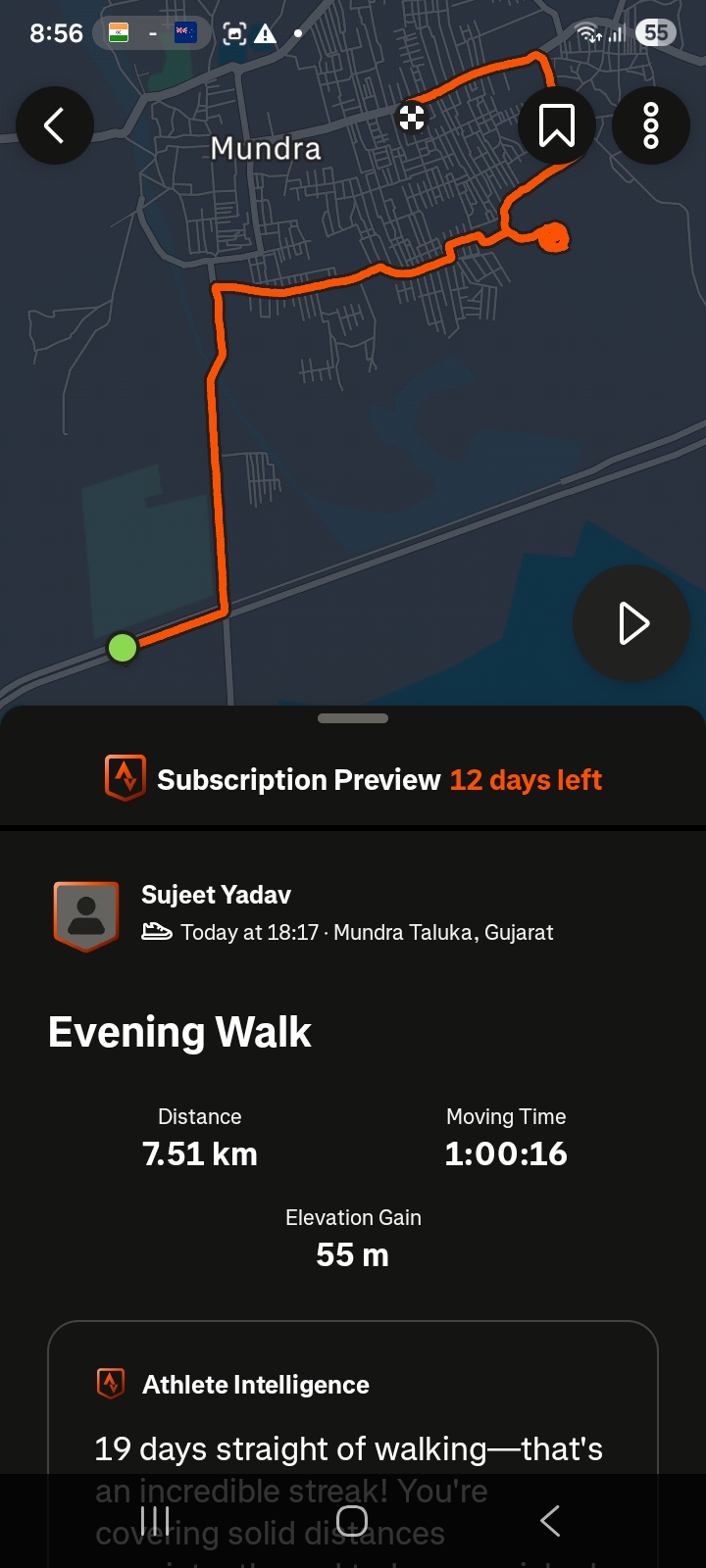706x1568 pixels.
Task: Play the route flyover animation
Action: [631, 623]
